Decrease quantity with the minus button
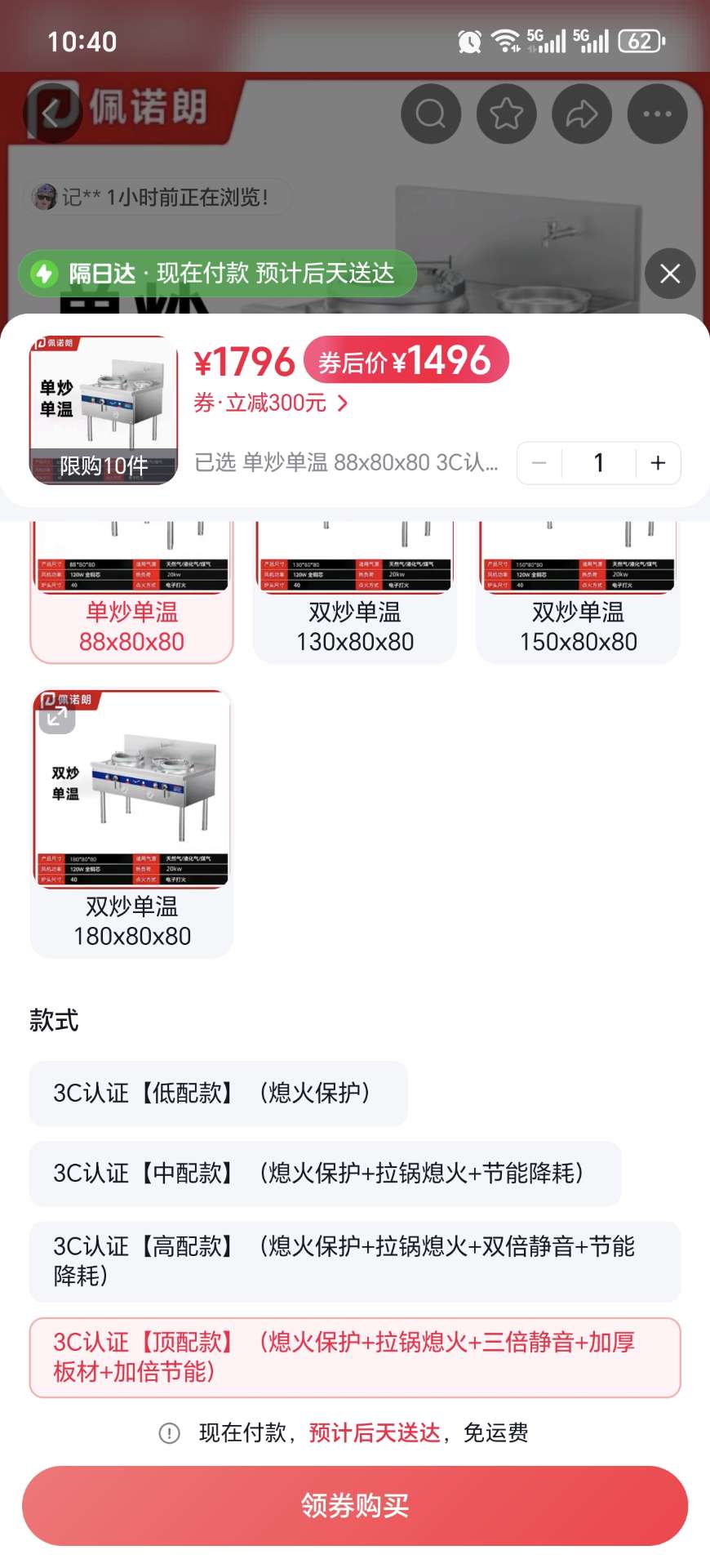Screen dimensions: 710x1568 point(539,463)
